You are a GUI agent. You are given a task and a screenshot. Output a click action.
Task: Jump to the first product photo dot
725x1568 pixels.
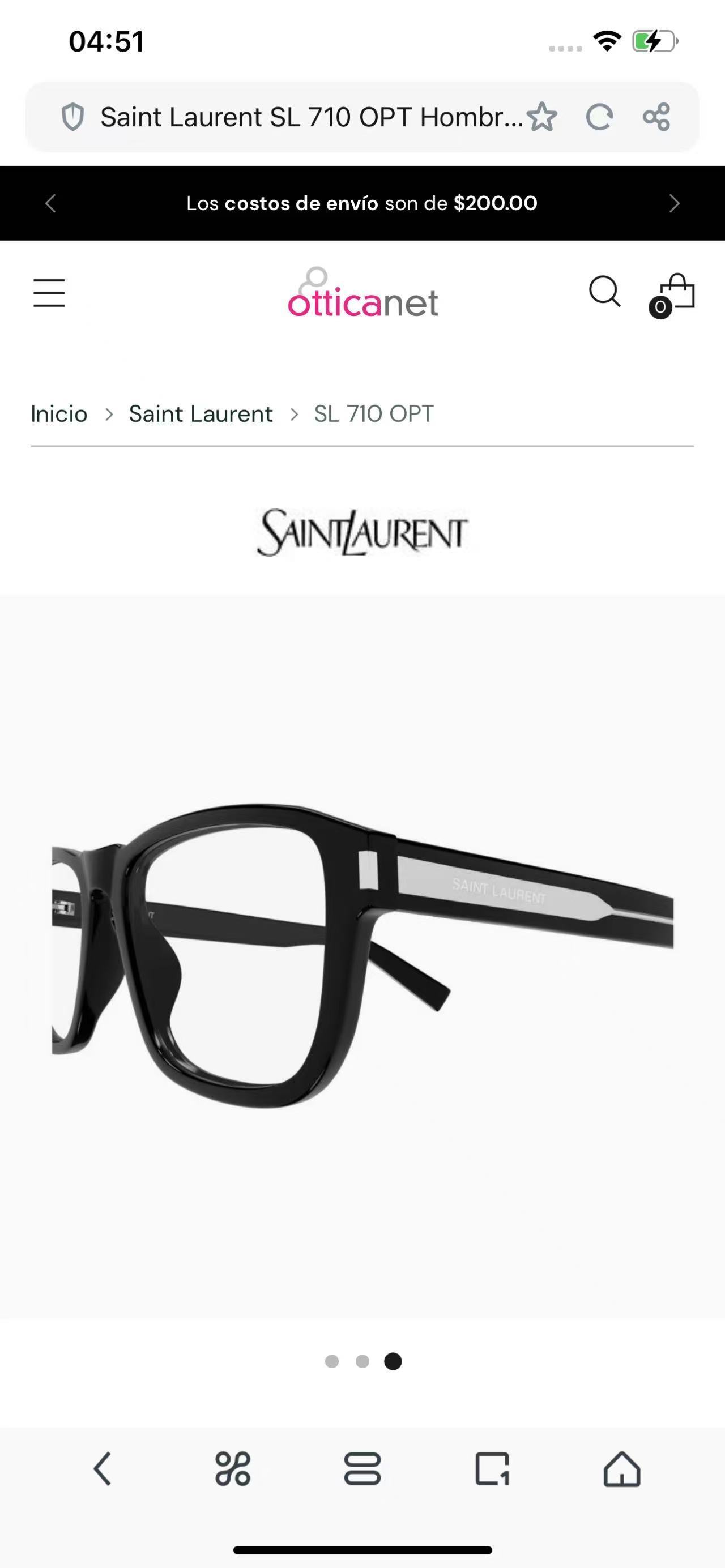pos(332,1361)
